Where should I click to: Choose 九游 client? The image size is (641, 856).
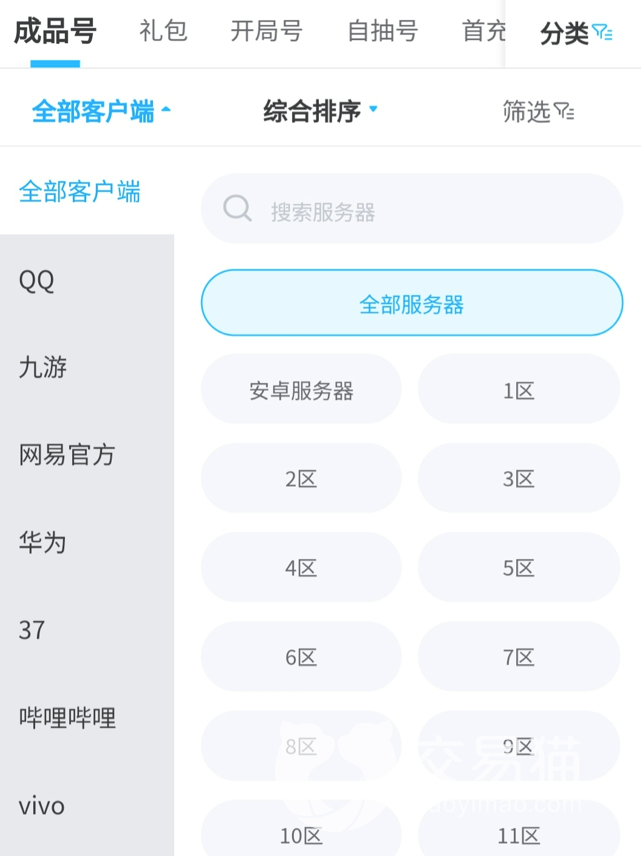point(43,367)
